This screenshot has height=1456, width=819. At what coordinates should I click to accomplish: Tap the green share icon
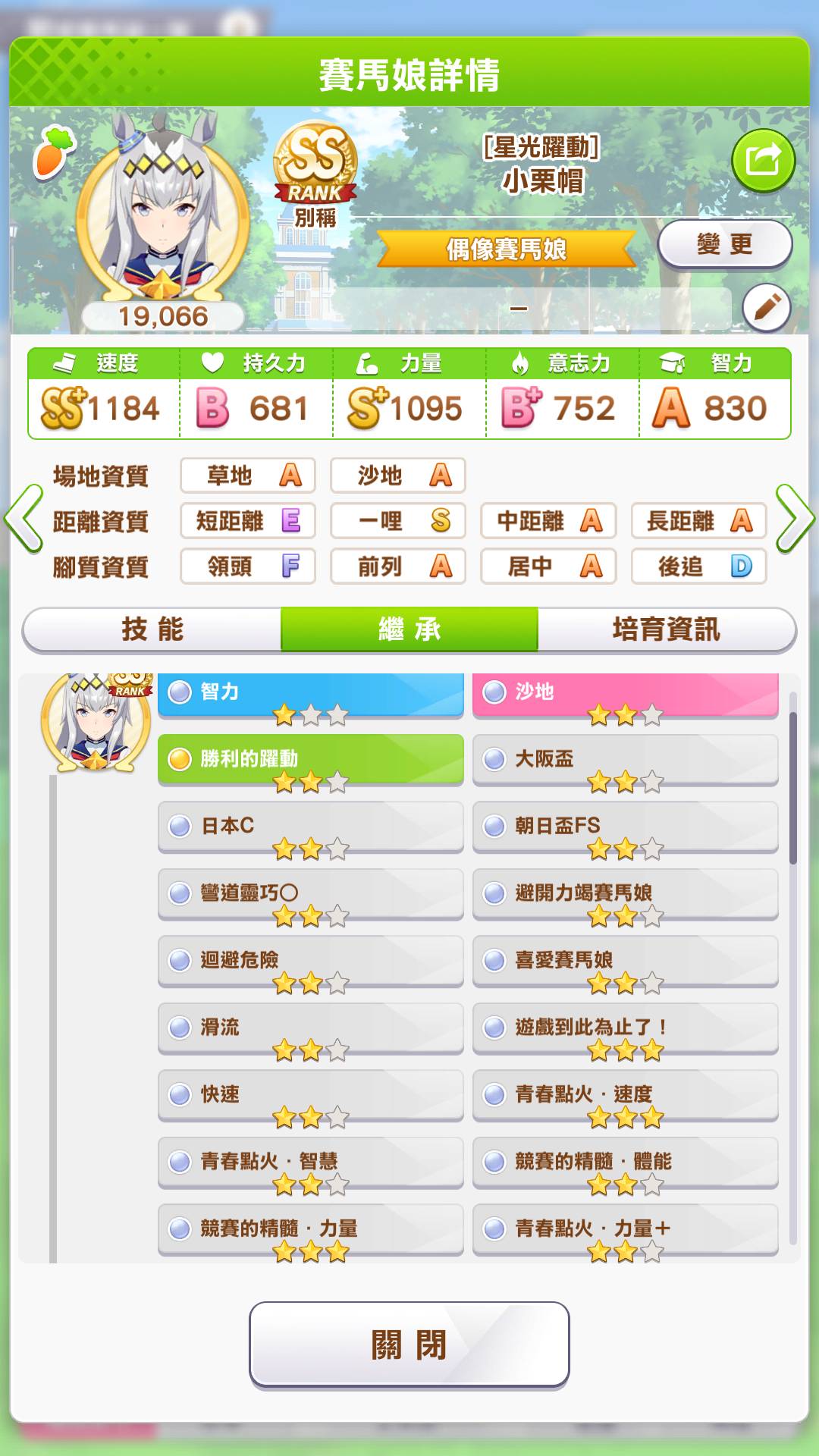(x=763, y=161)
